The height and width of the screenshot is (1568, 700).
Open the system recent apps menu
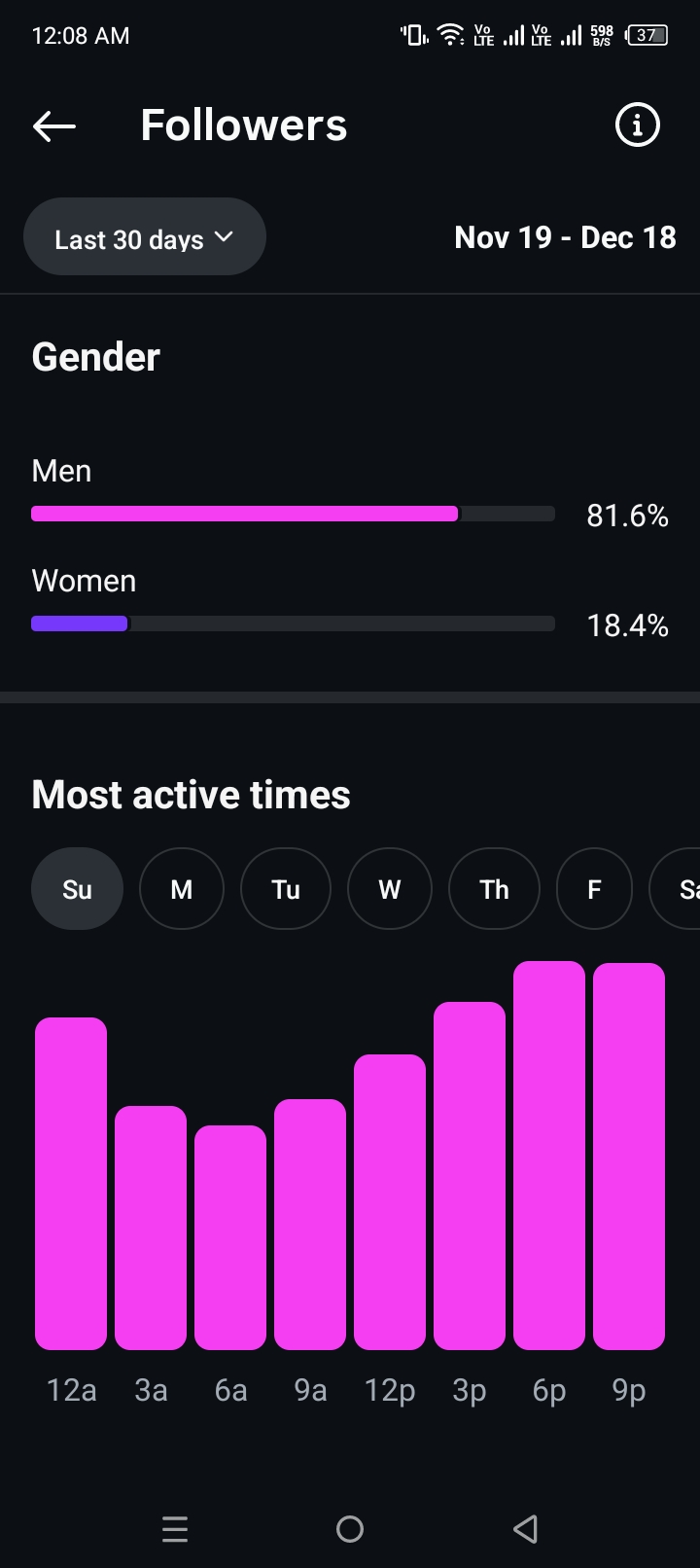pyautogui.click(x=175, y=1529)
